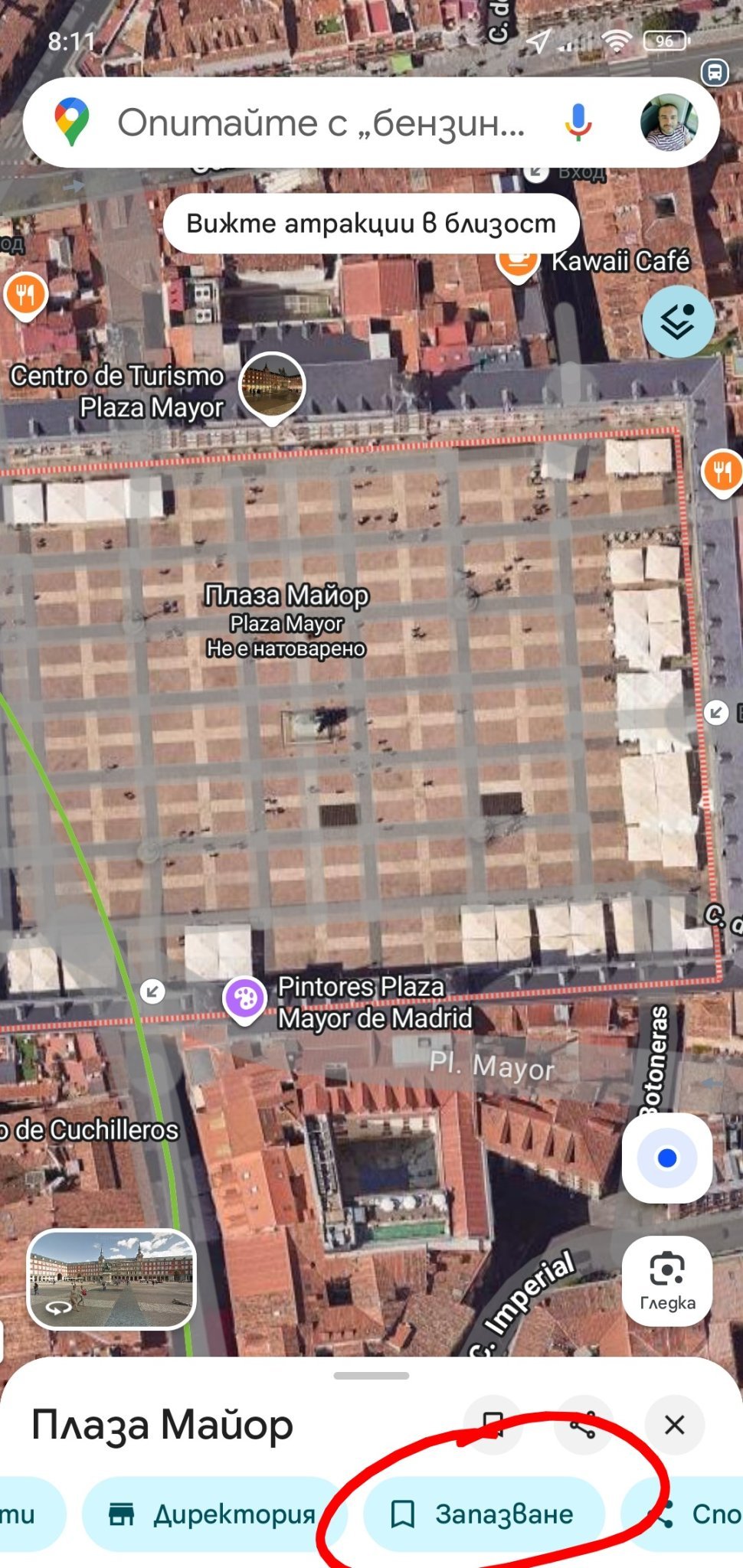Open the map layers button
Viewport: 743px width, 1568px height.
[x=678, y=322]
